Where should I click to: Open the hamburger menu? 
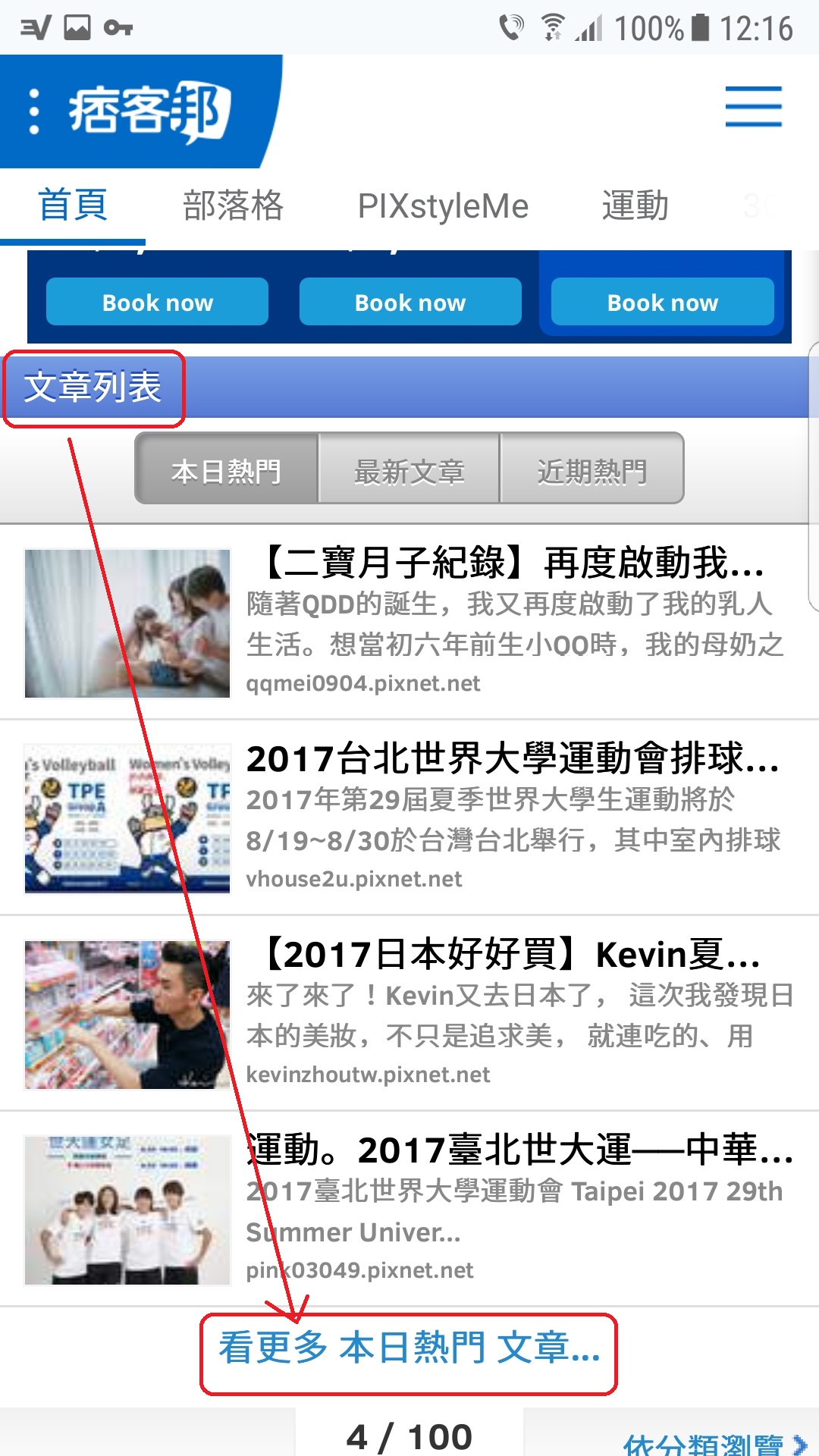coord(753,106)
